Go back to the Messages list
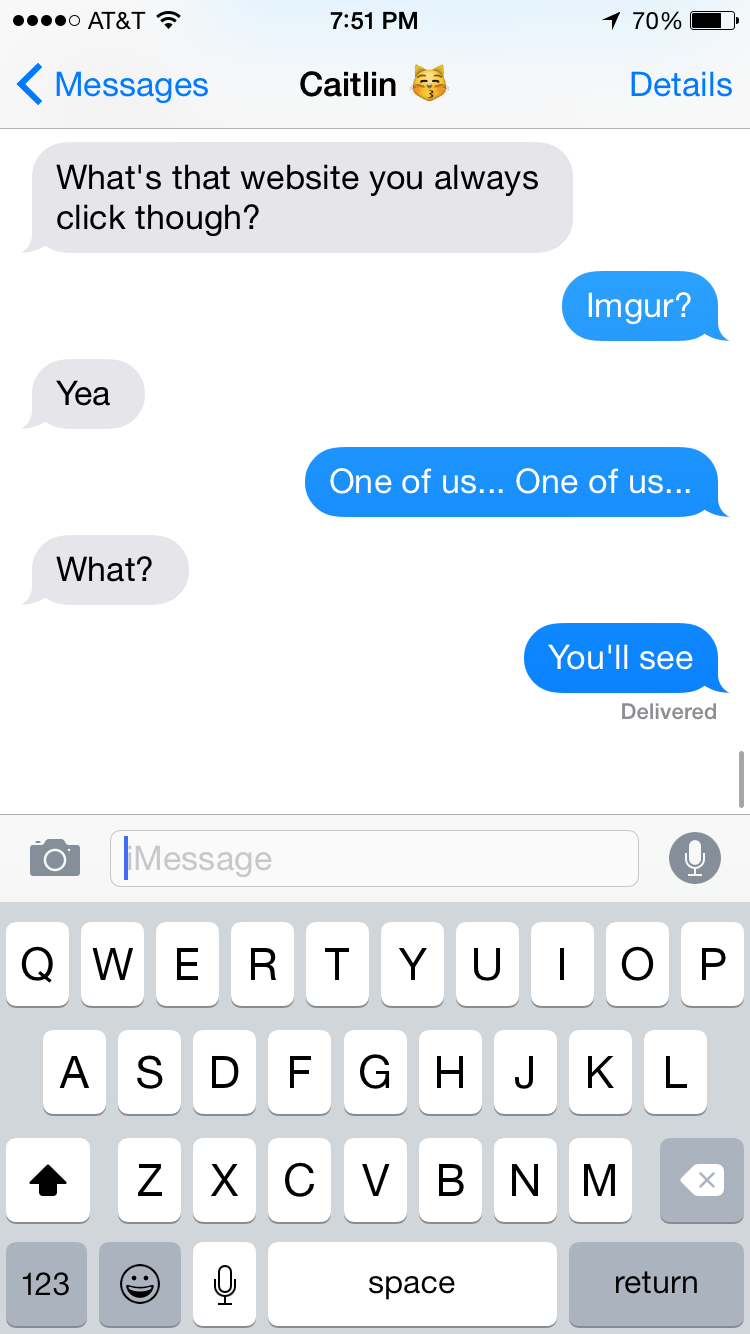750x1334 pixels. click(112, 85)
